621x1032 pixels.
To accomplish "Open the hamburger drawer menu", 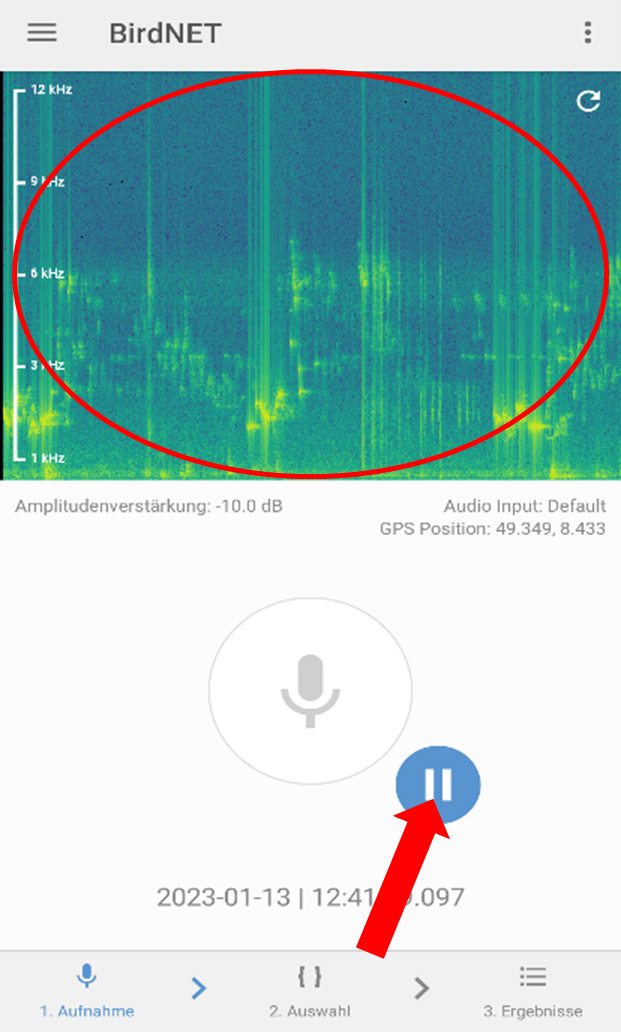I will (x=41, y=32).
